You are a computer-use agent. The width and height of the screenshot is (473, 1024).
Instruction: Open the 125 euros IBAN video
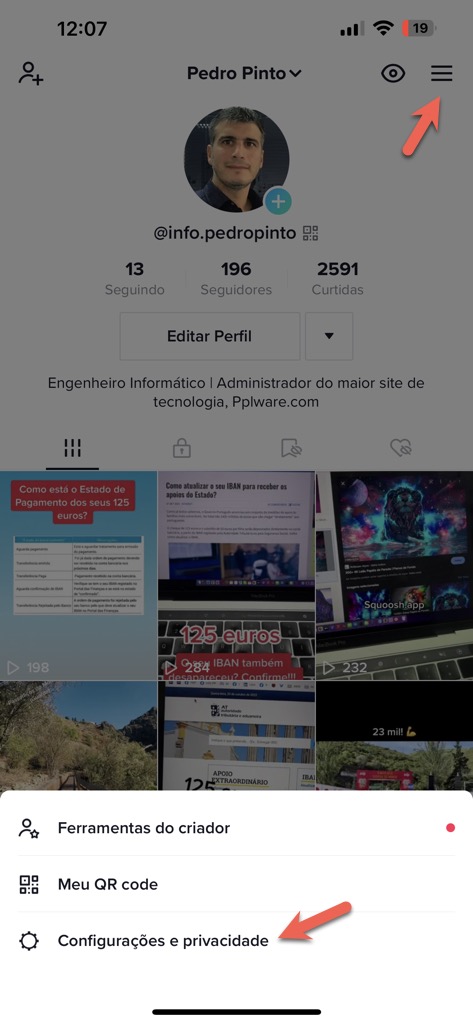(x=236, y=575)
